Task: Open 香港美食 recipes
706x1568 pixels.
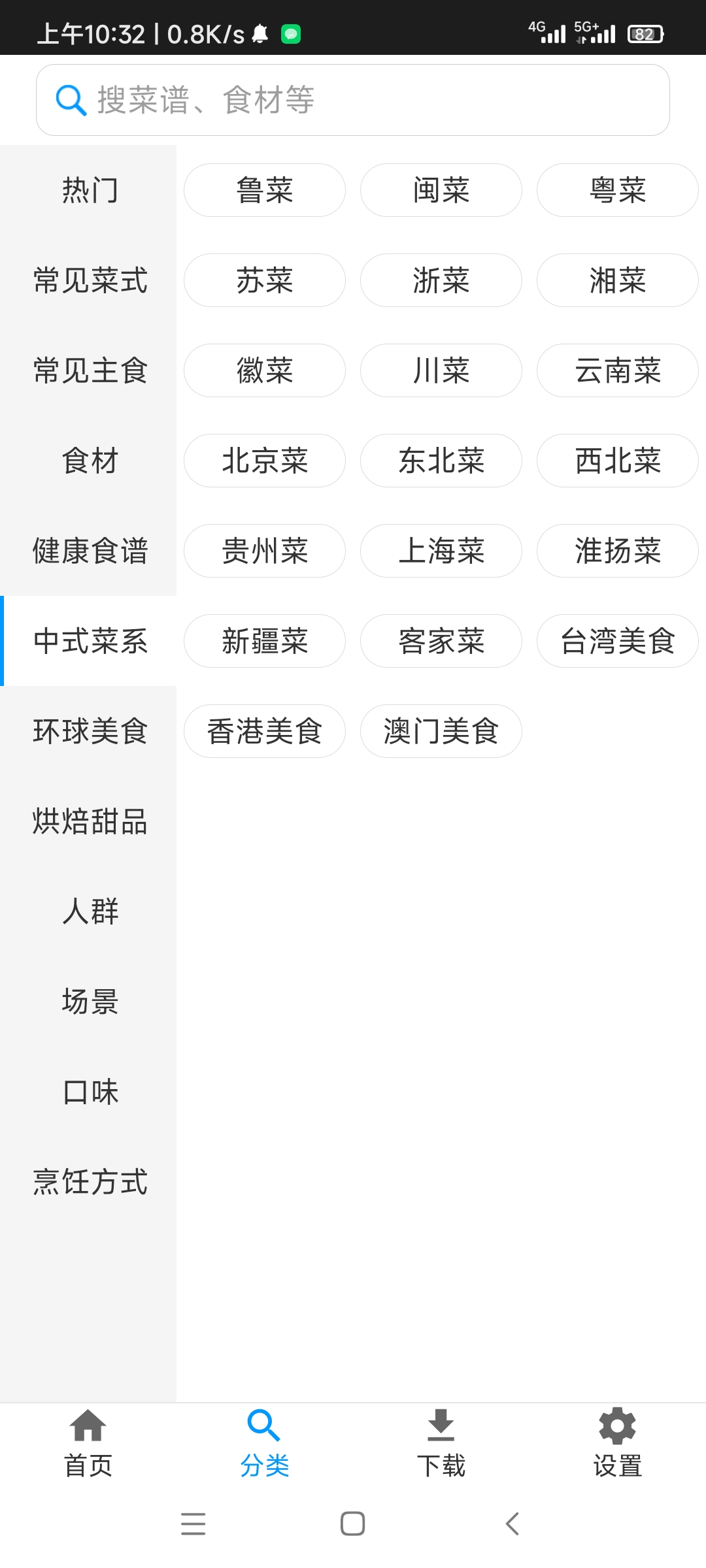Action: point(265,731)
